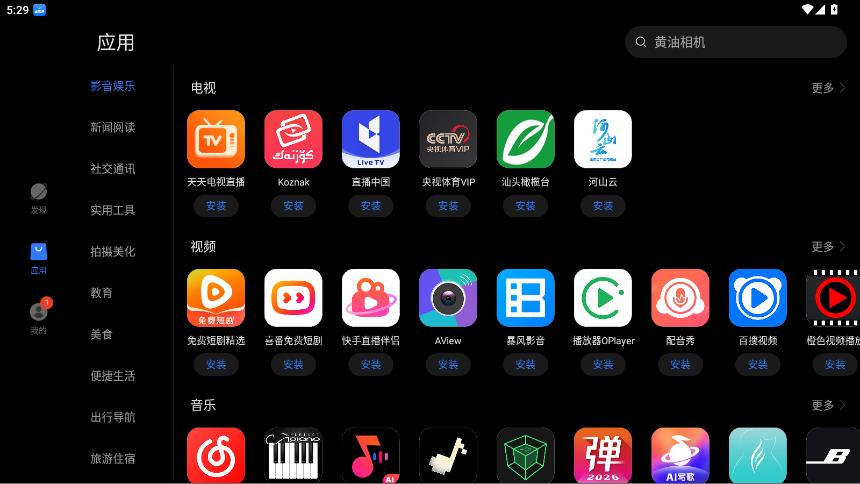Install the Koznak app

[x=293, y=206]
